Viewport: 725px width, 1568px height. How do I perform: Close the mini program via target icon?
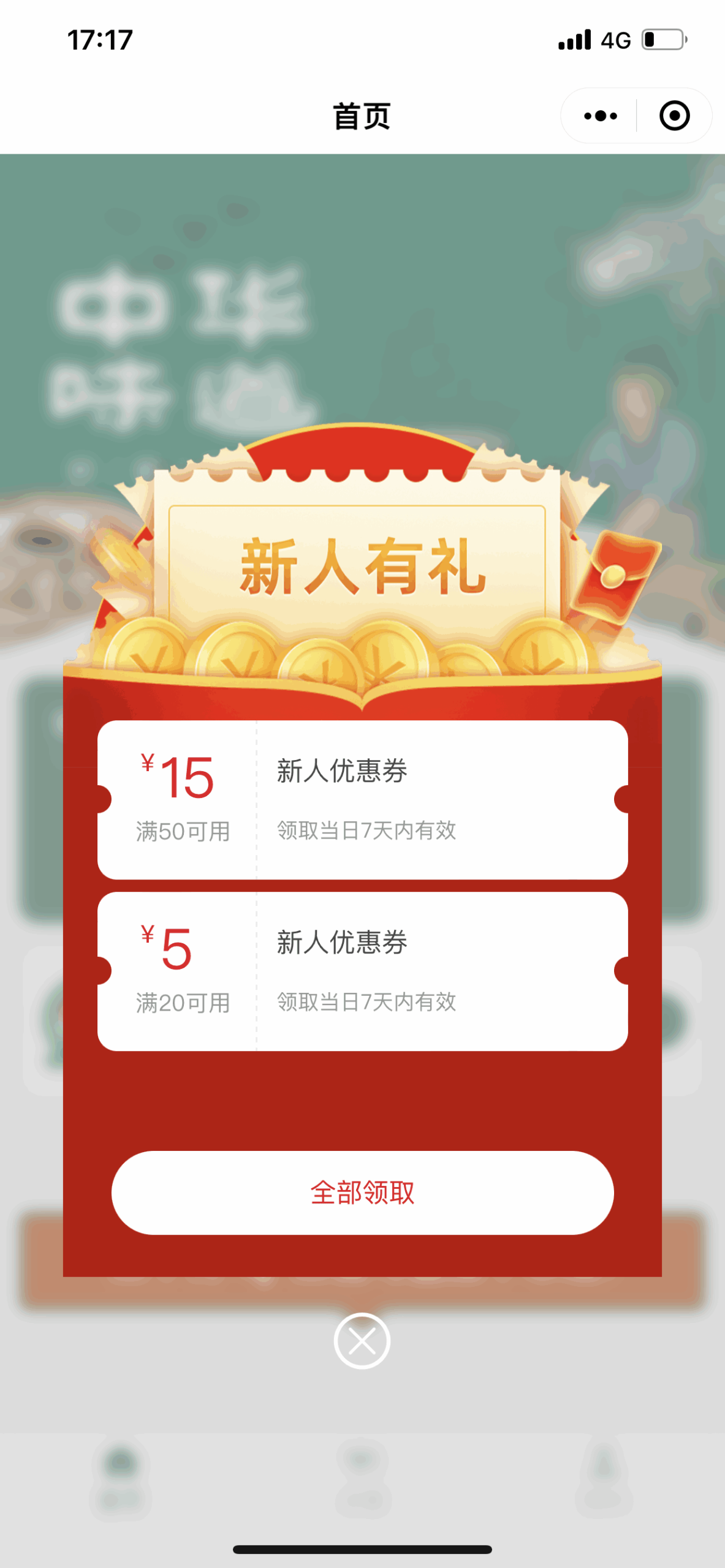click(x=674, y=116)
